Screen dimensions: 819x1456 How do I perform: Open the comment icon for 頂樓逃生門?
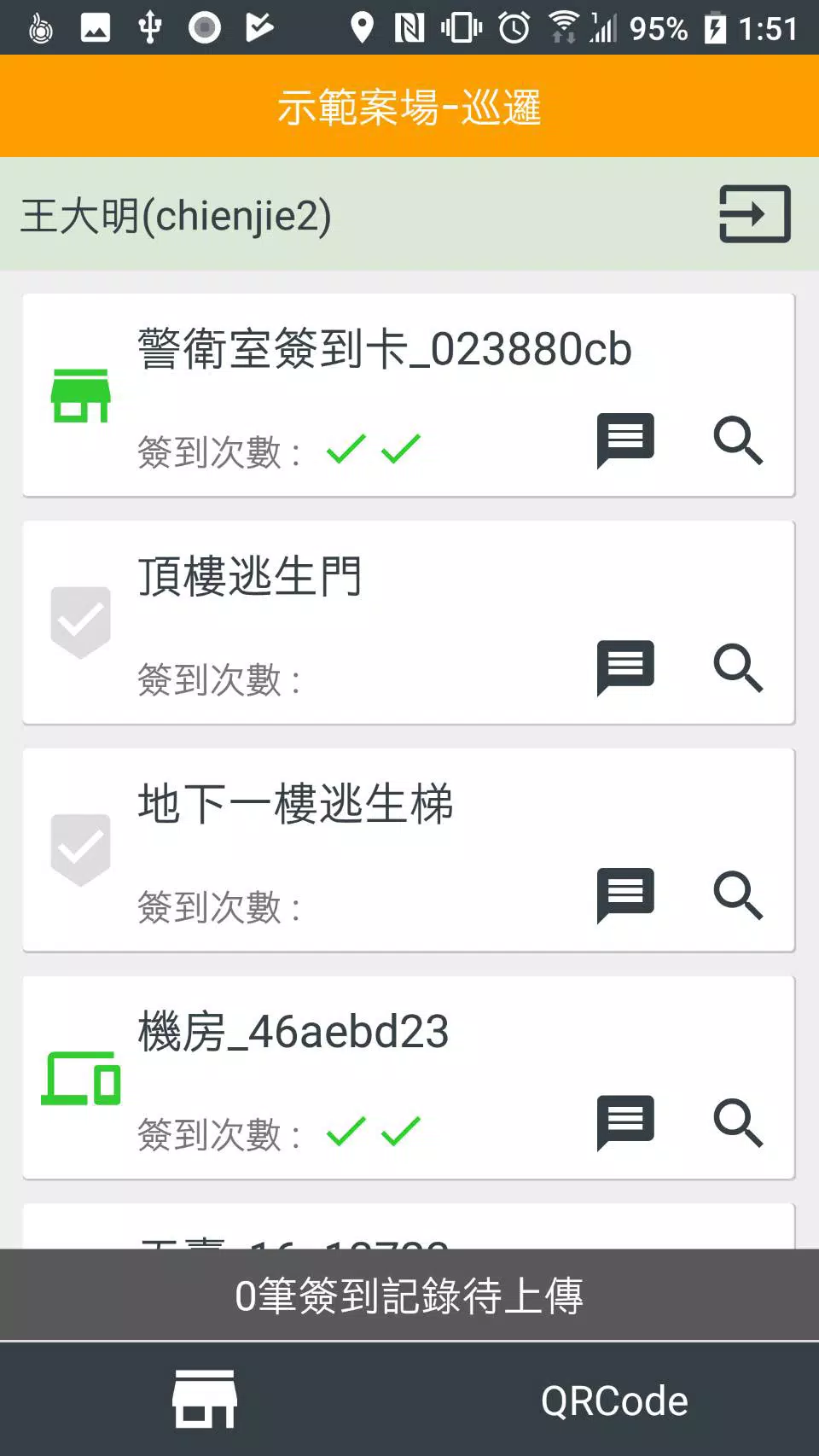coord(625,668)
